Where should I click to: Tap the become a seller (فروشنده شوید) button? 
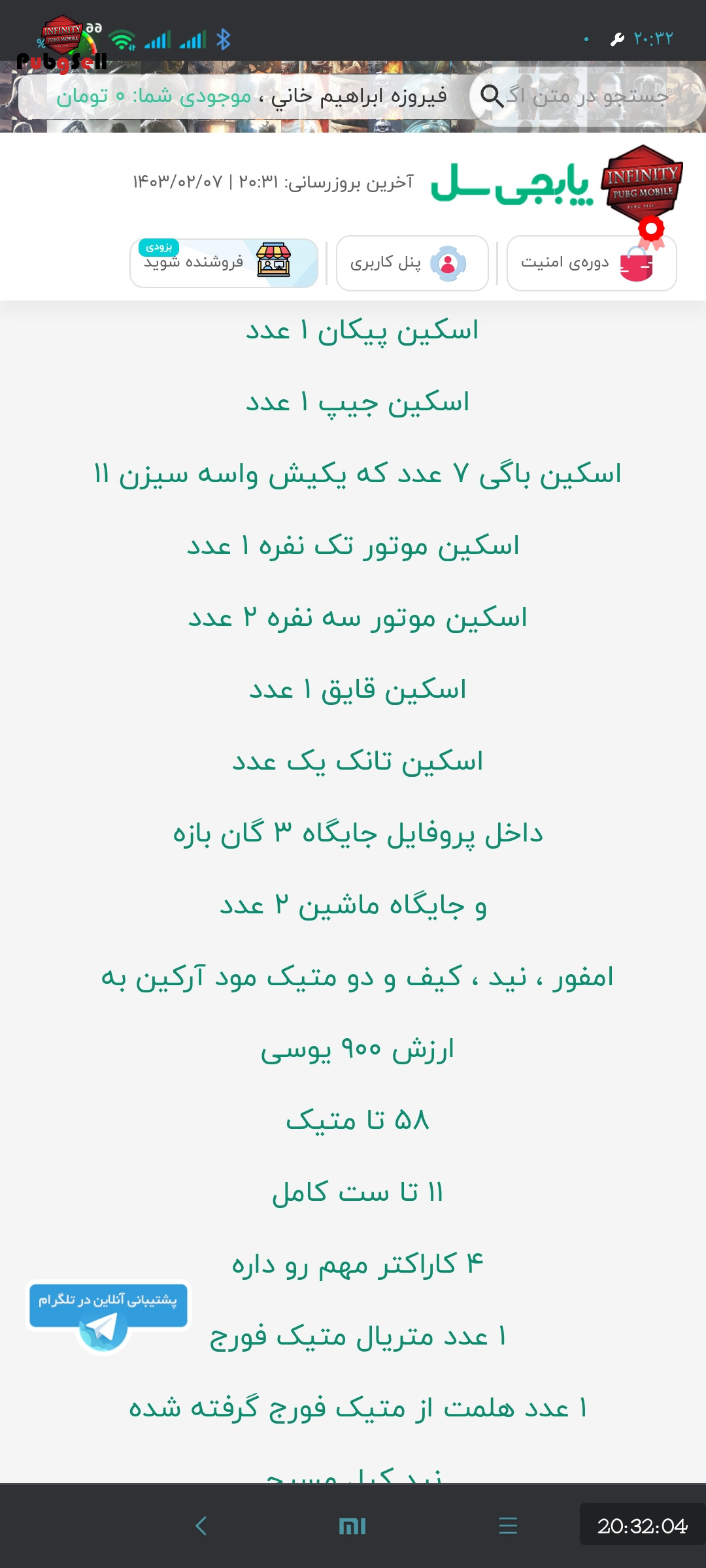coord(224,263)
